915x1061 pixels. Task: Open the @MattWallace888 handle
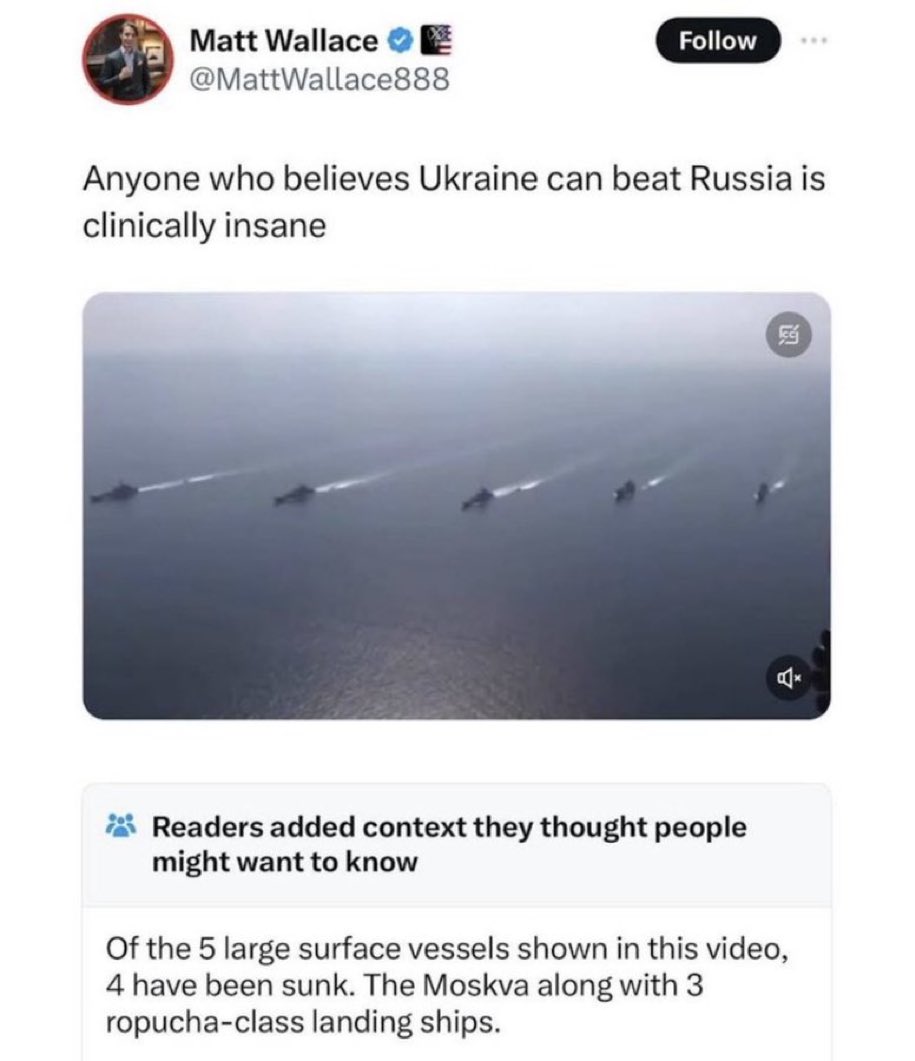click(x=319, y=77)
